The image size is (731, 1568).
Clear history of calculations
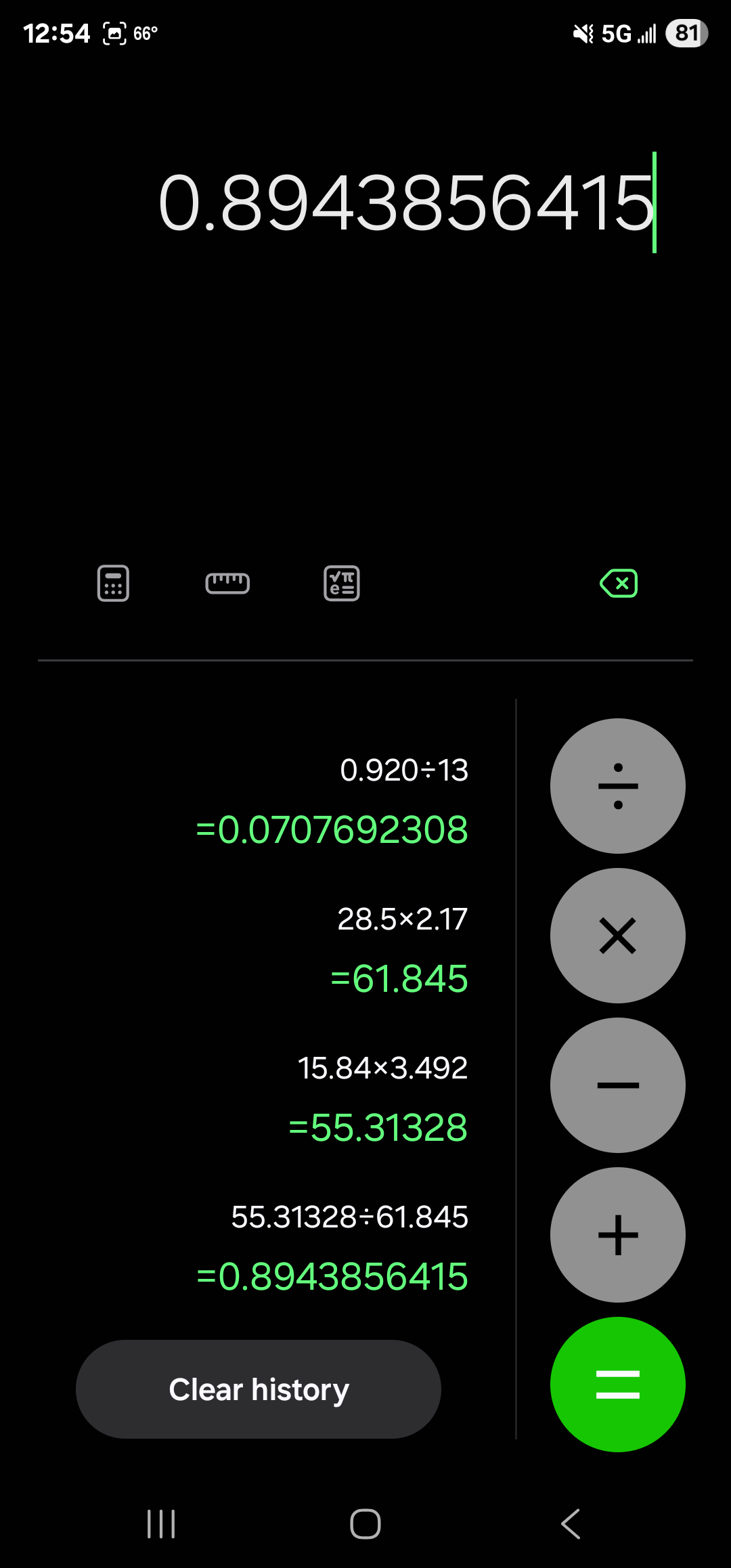(259, 1389)
